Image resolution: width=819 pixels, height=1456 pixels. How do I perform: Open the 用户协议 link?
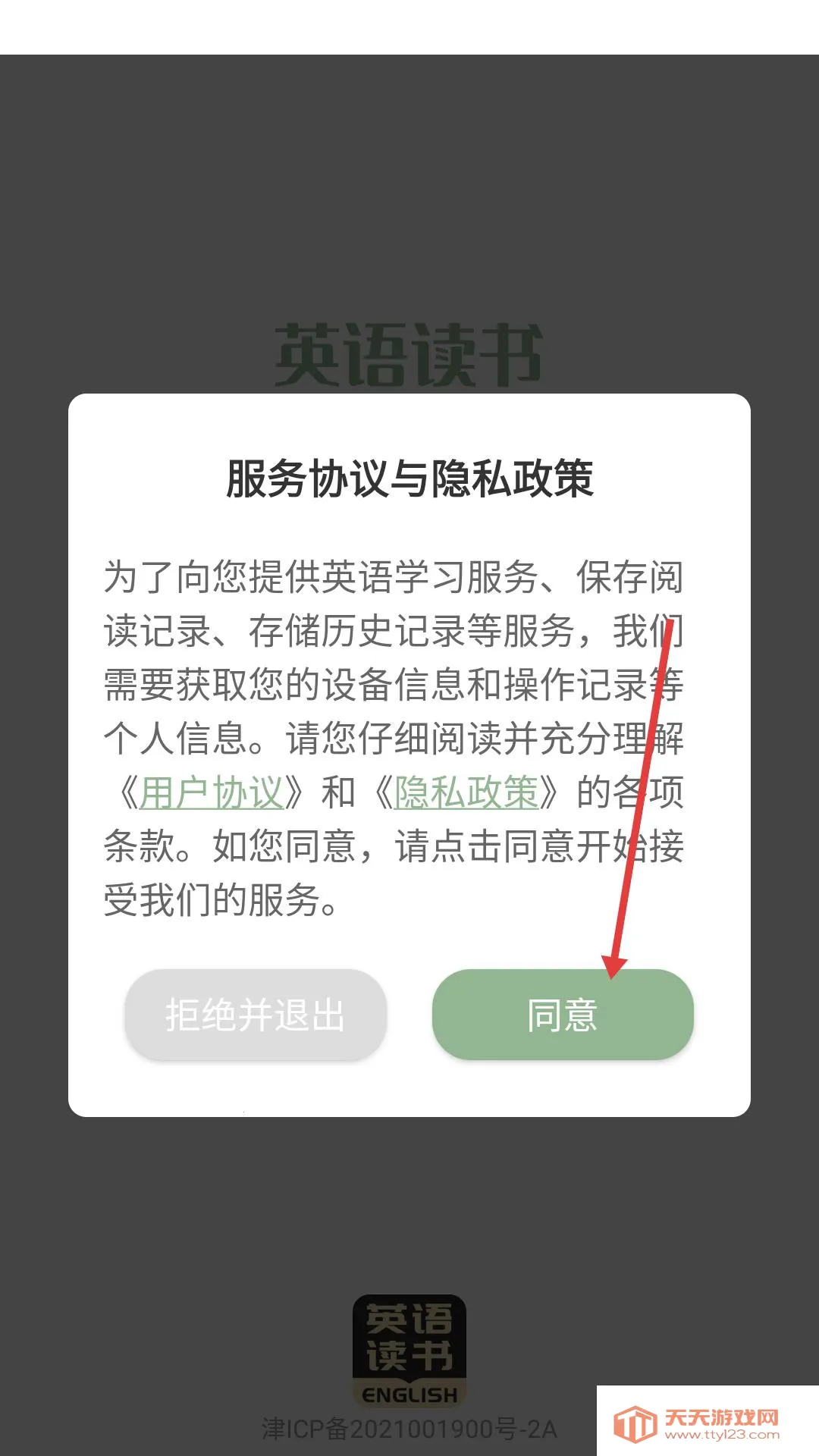pos(212,793)
